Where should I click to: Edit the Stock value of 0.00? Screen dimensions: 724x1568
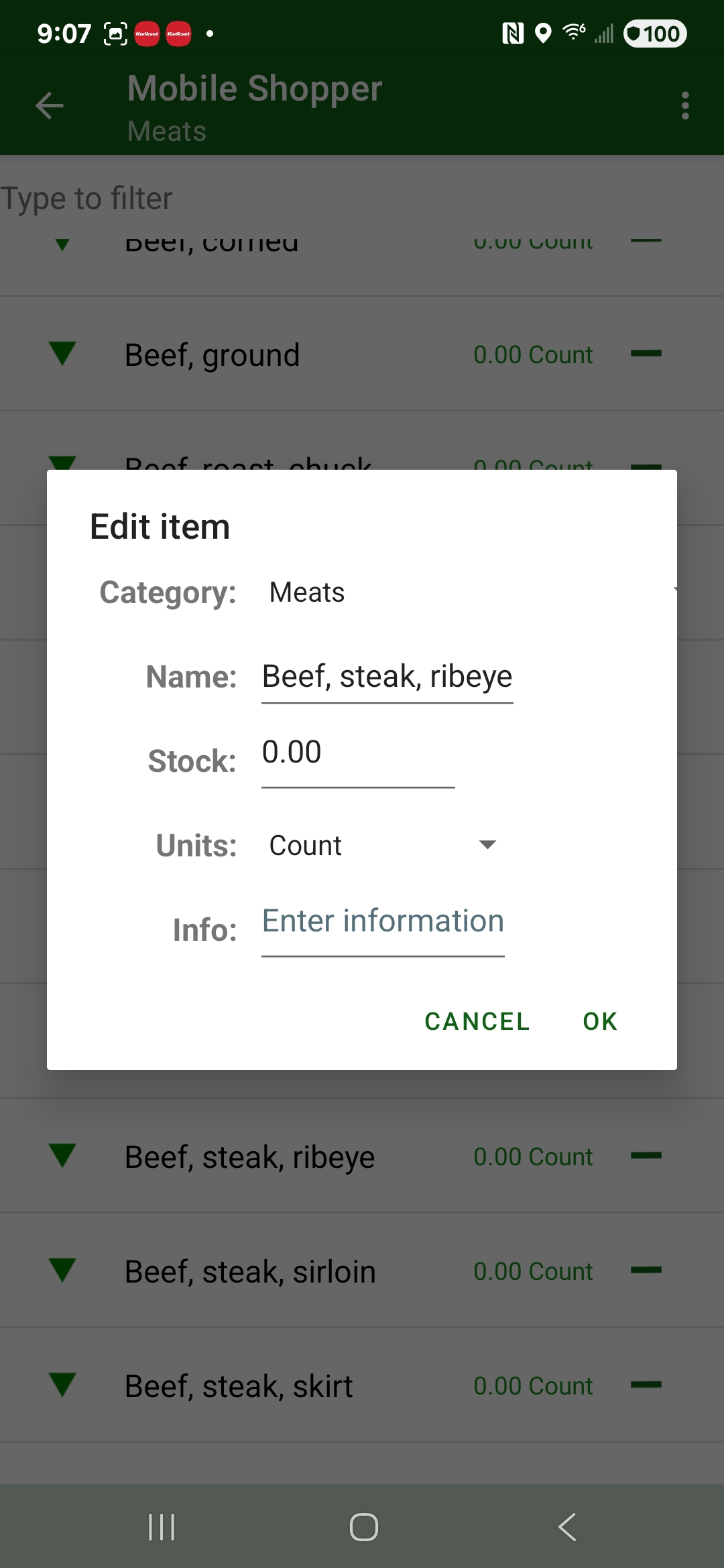click(357, 751)
